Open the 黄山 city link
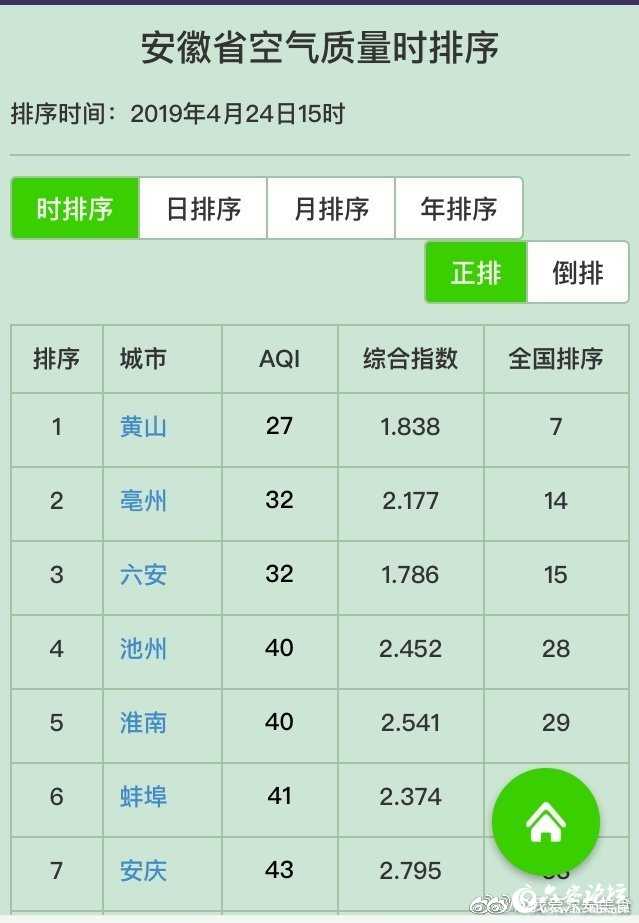The width and height of the screenshot is (639, 923). pyautogui.click(x=143, y=427)
